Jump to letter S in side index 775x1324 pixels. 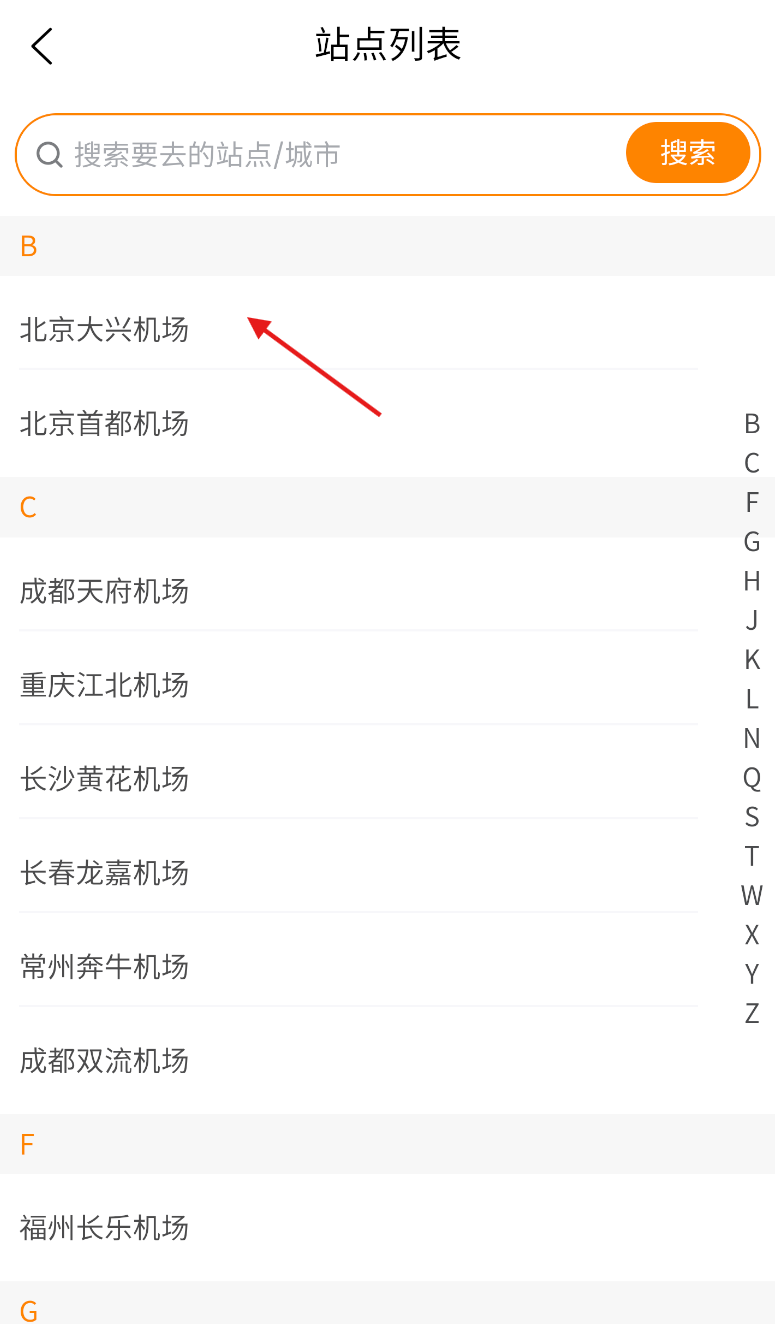coord(752,817)
